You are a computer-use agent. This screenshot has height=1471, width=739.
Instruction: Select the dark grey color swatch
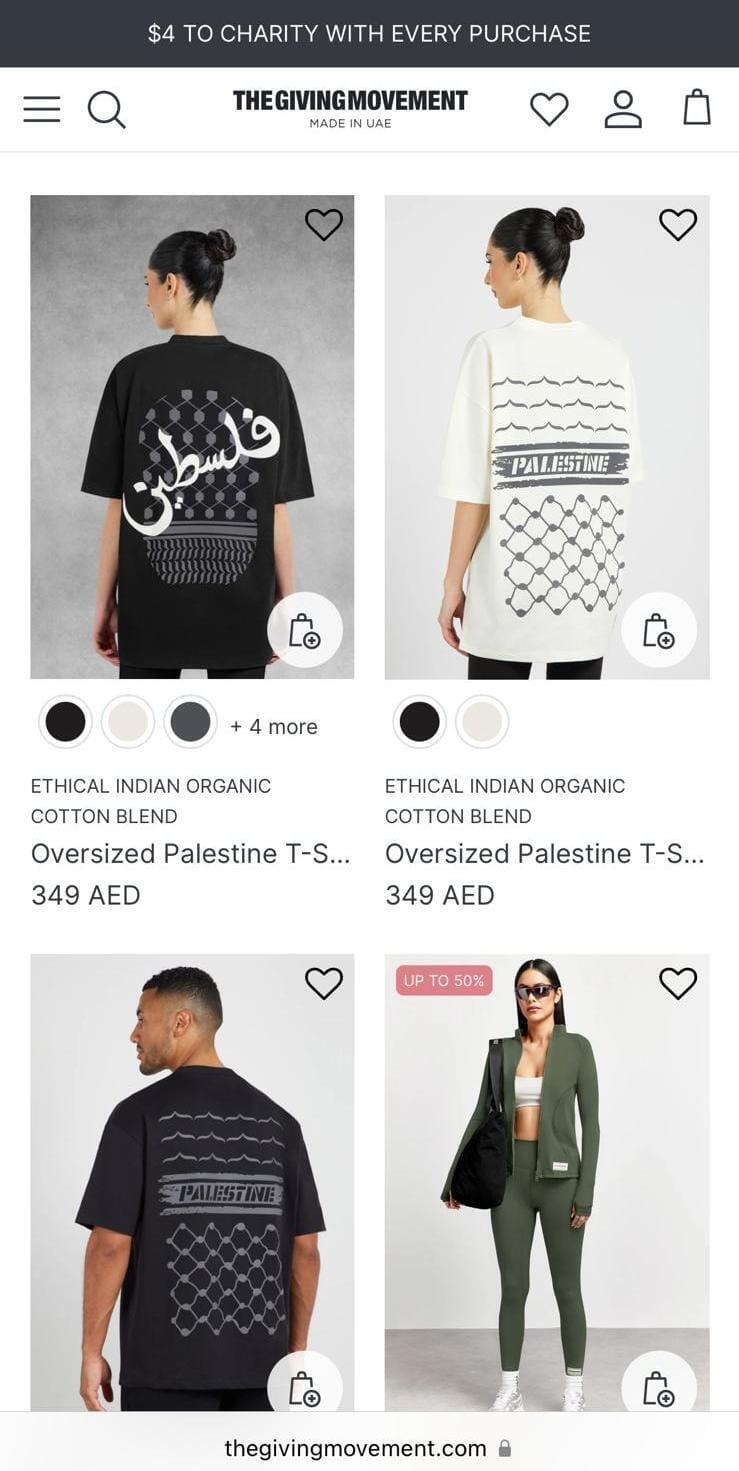(190, 720)
